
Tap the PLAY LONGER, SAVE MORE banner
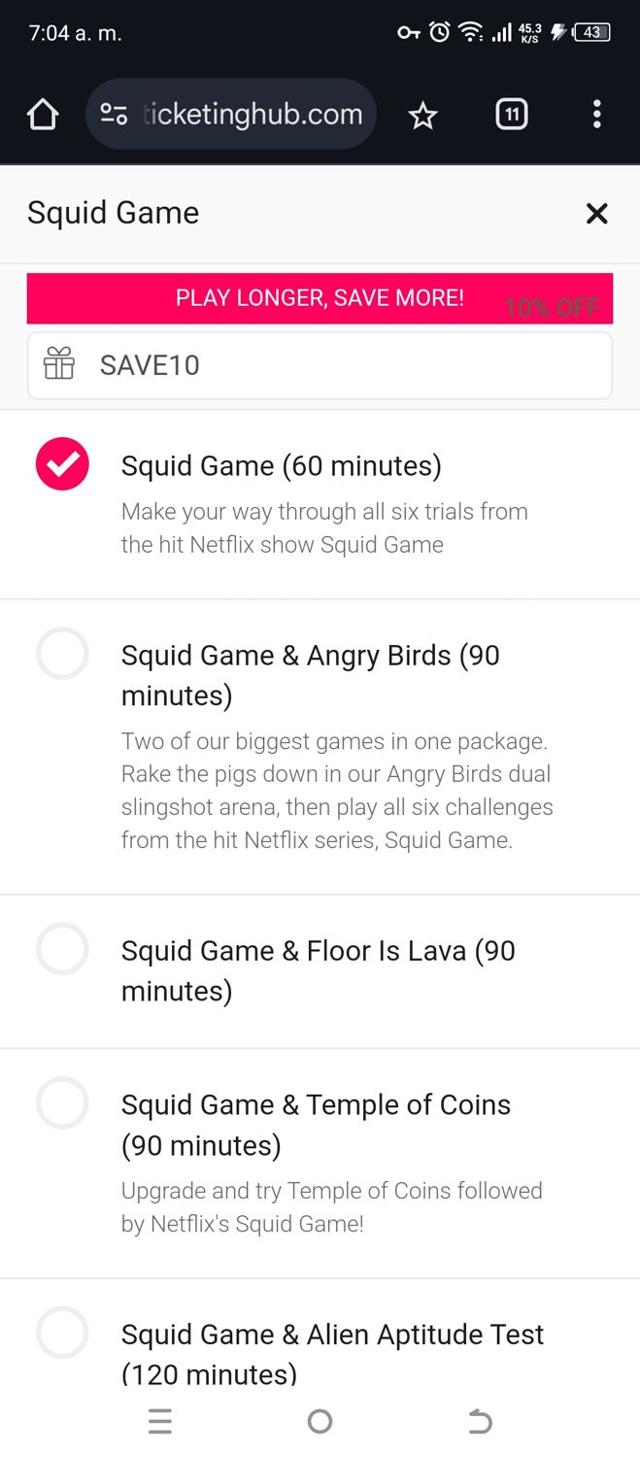click(x=319, y=298)
